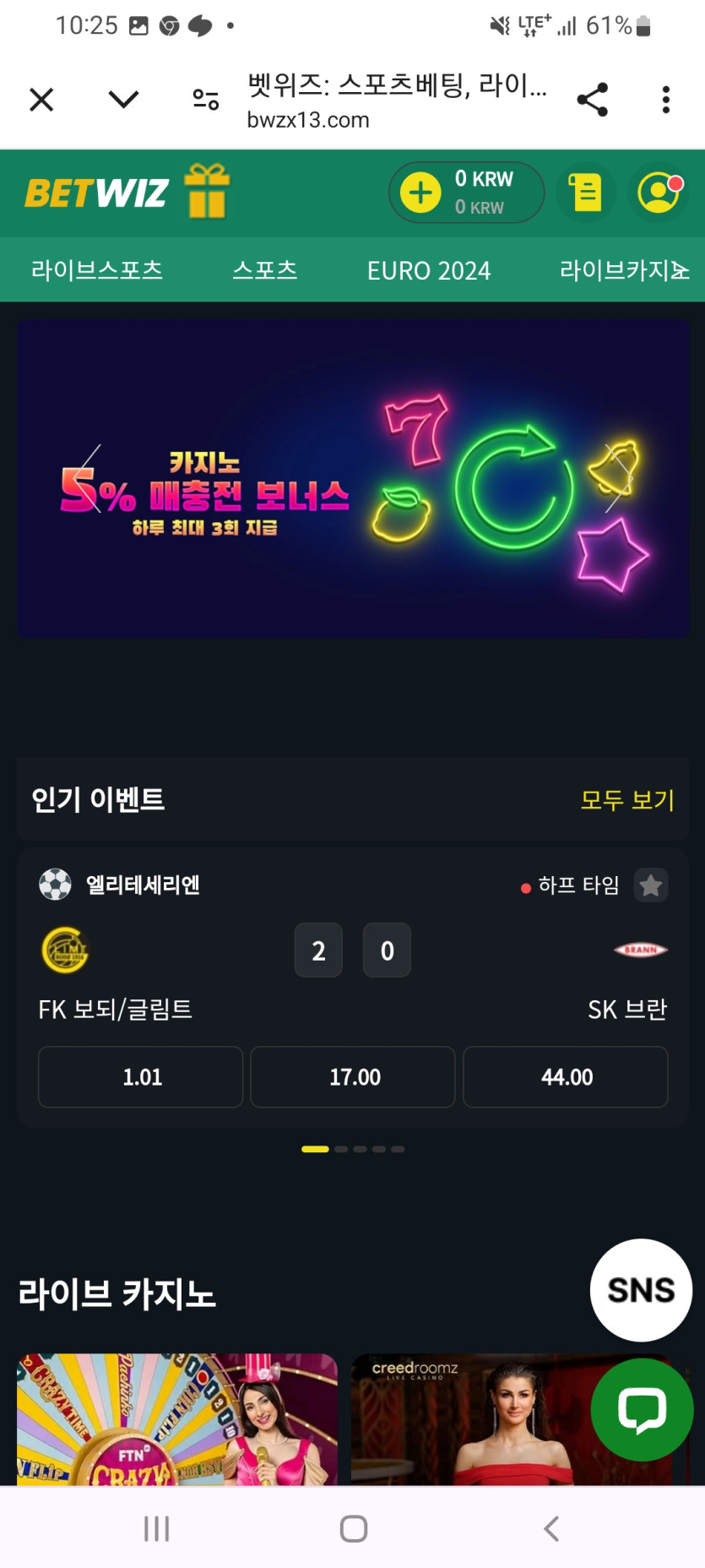
Task: Open the bet slip icon
Action: pyautogui.click(x=585, y=193)
